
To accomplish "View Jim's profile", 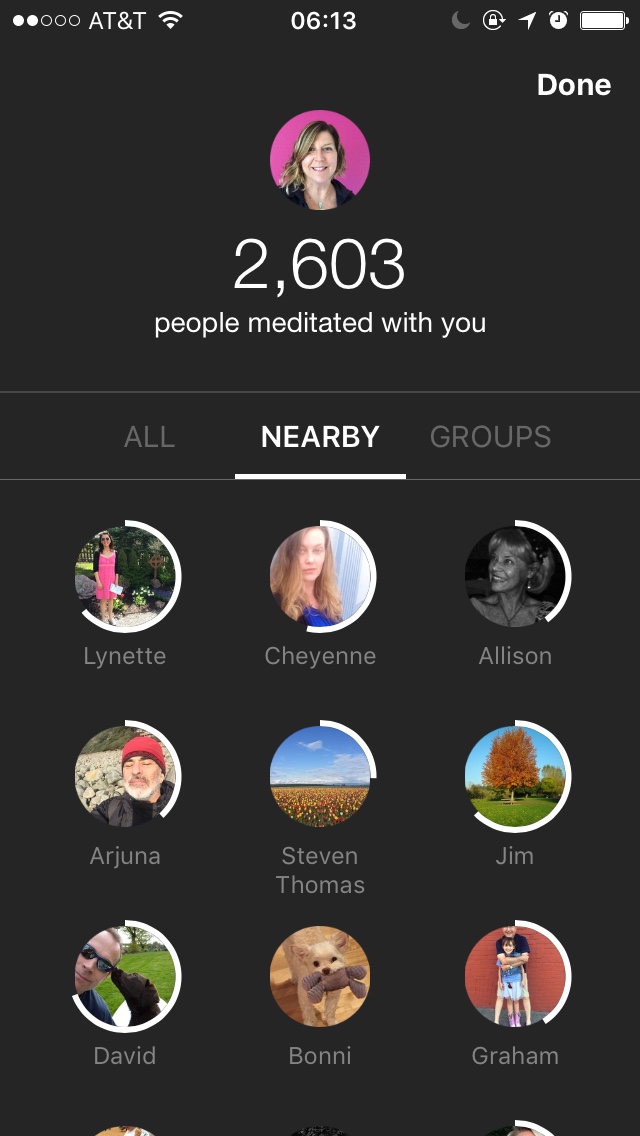I will pos(515,777).
